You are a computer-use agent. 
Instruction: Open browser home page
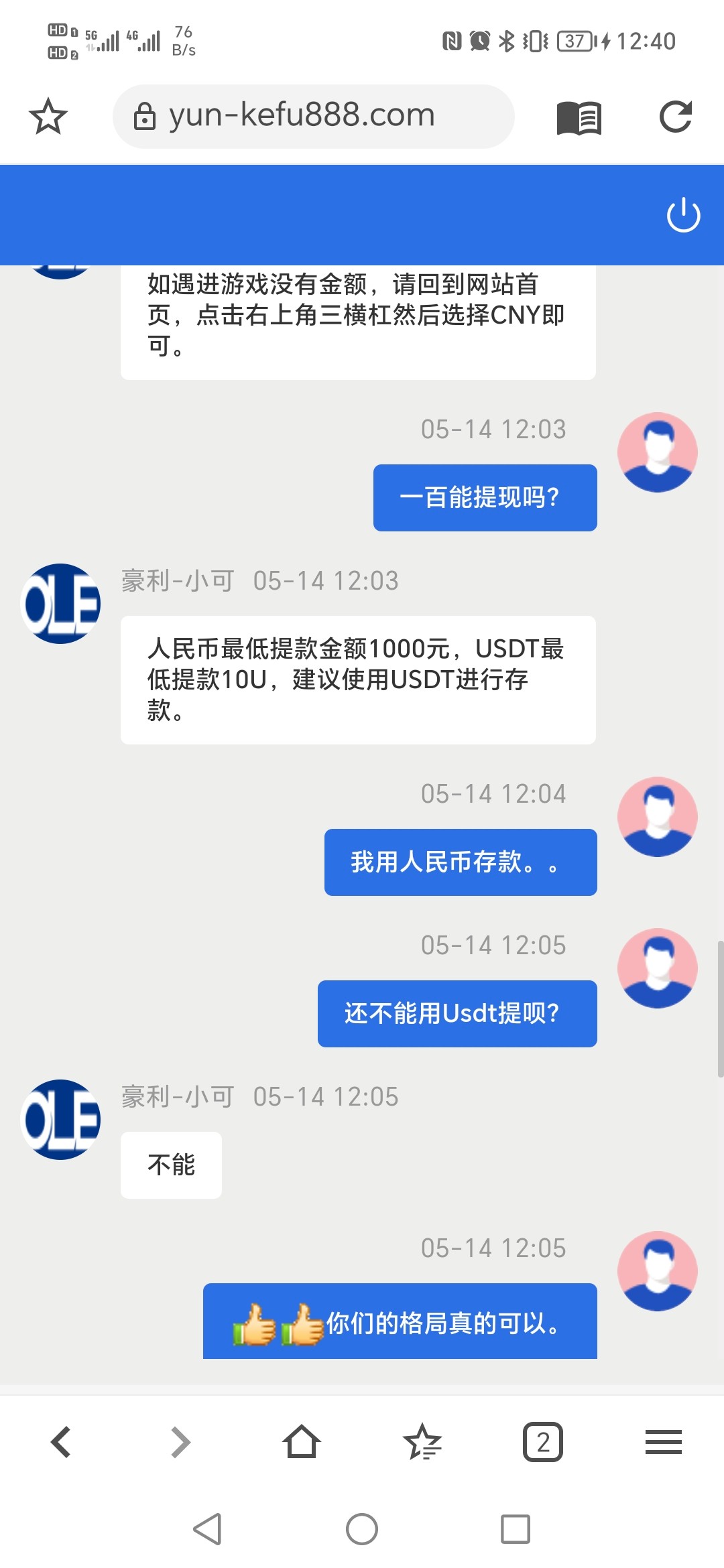(302, 1442)
